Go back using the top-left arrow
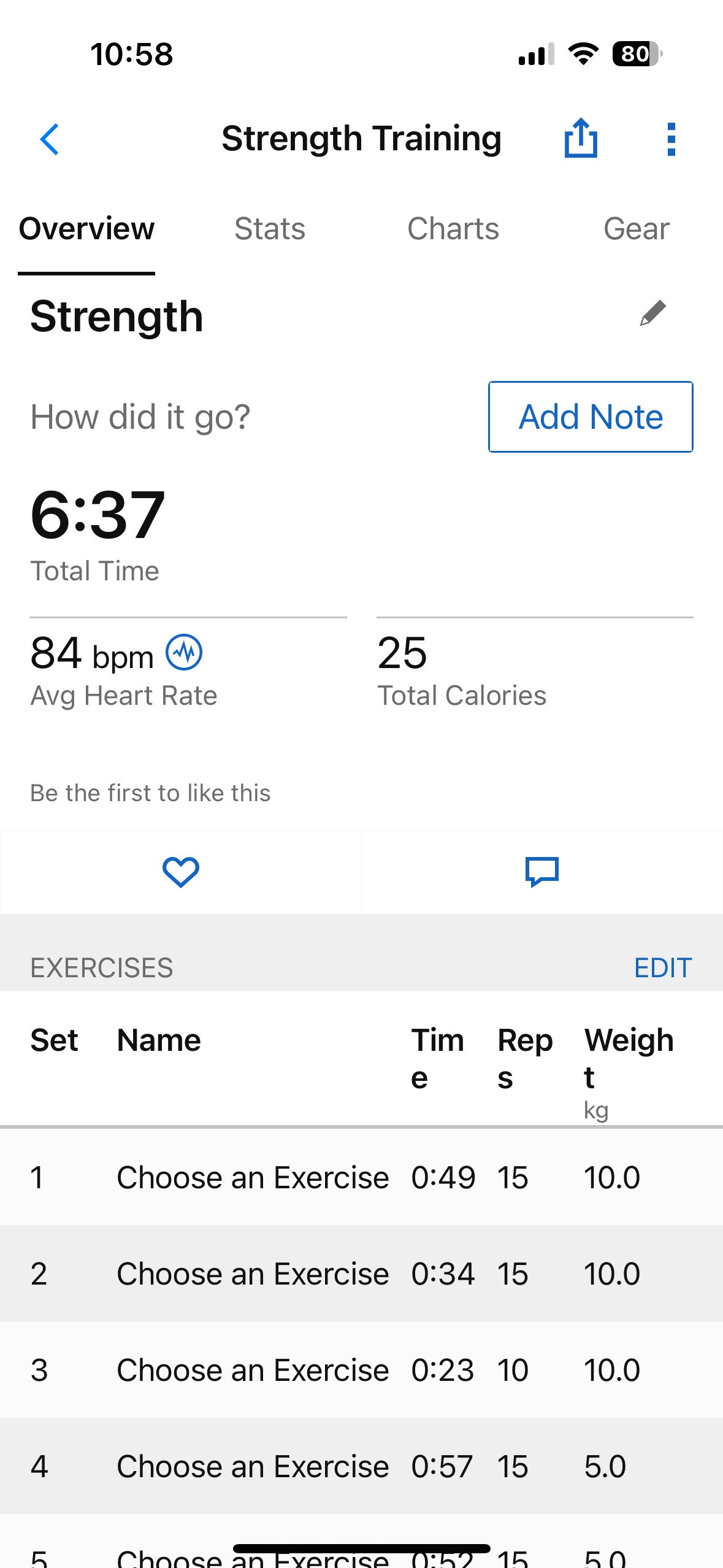 50,139
